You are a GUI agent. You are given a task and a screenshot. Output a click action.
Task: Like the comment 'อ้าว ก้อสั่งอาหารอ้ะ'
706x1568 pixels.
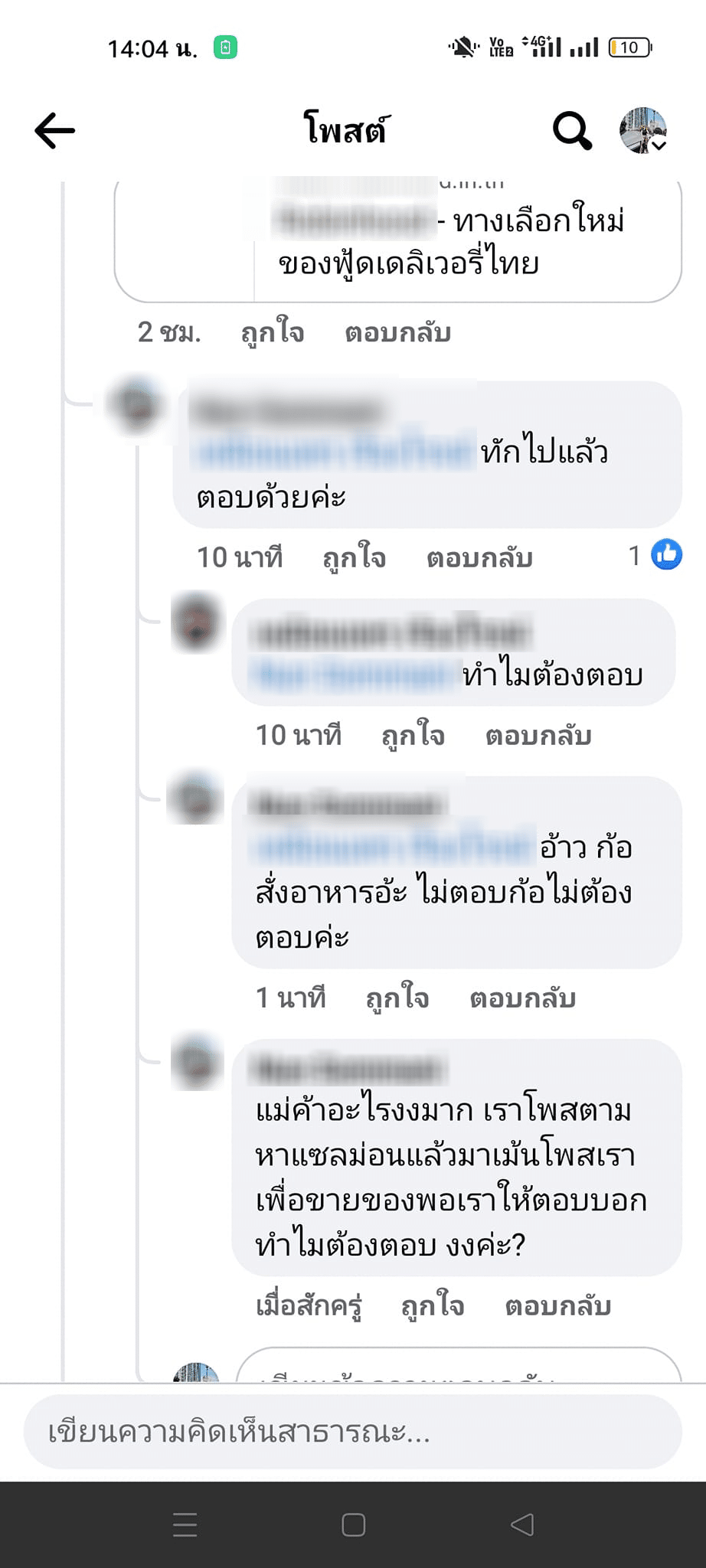(397, 998)
